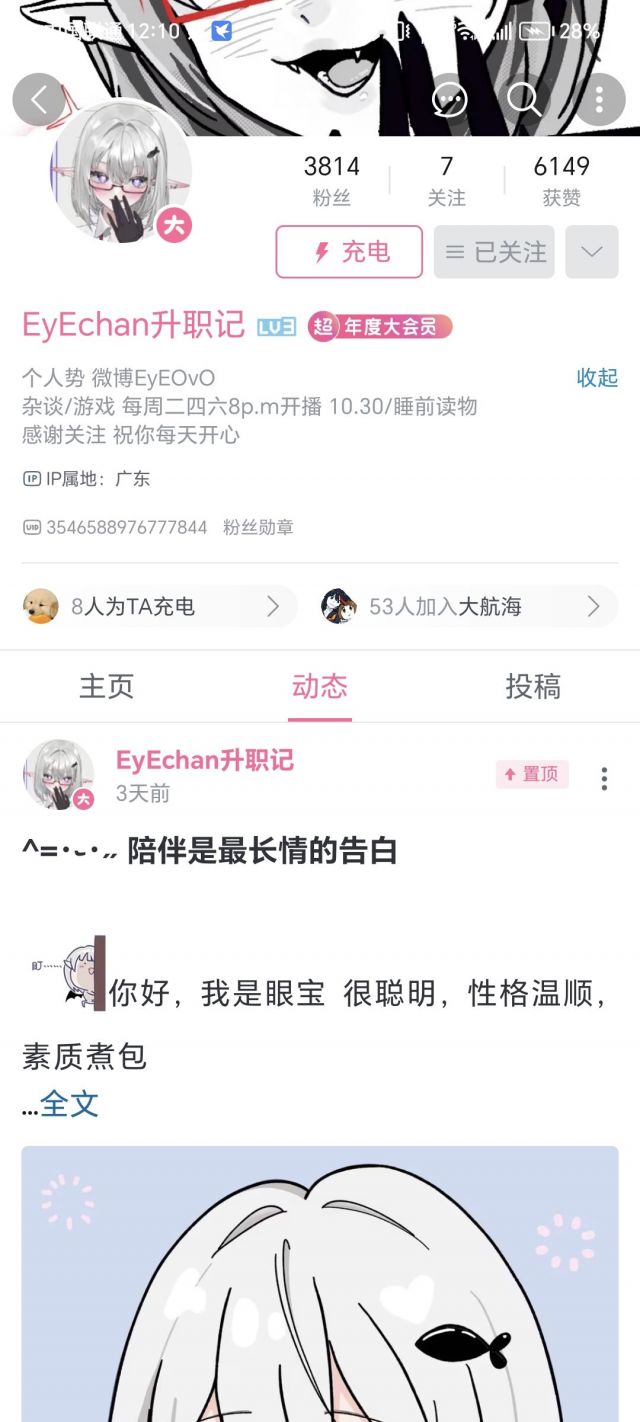Tap the 已关注 button
Screen dimensions: 640x1422
494,252
